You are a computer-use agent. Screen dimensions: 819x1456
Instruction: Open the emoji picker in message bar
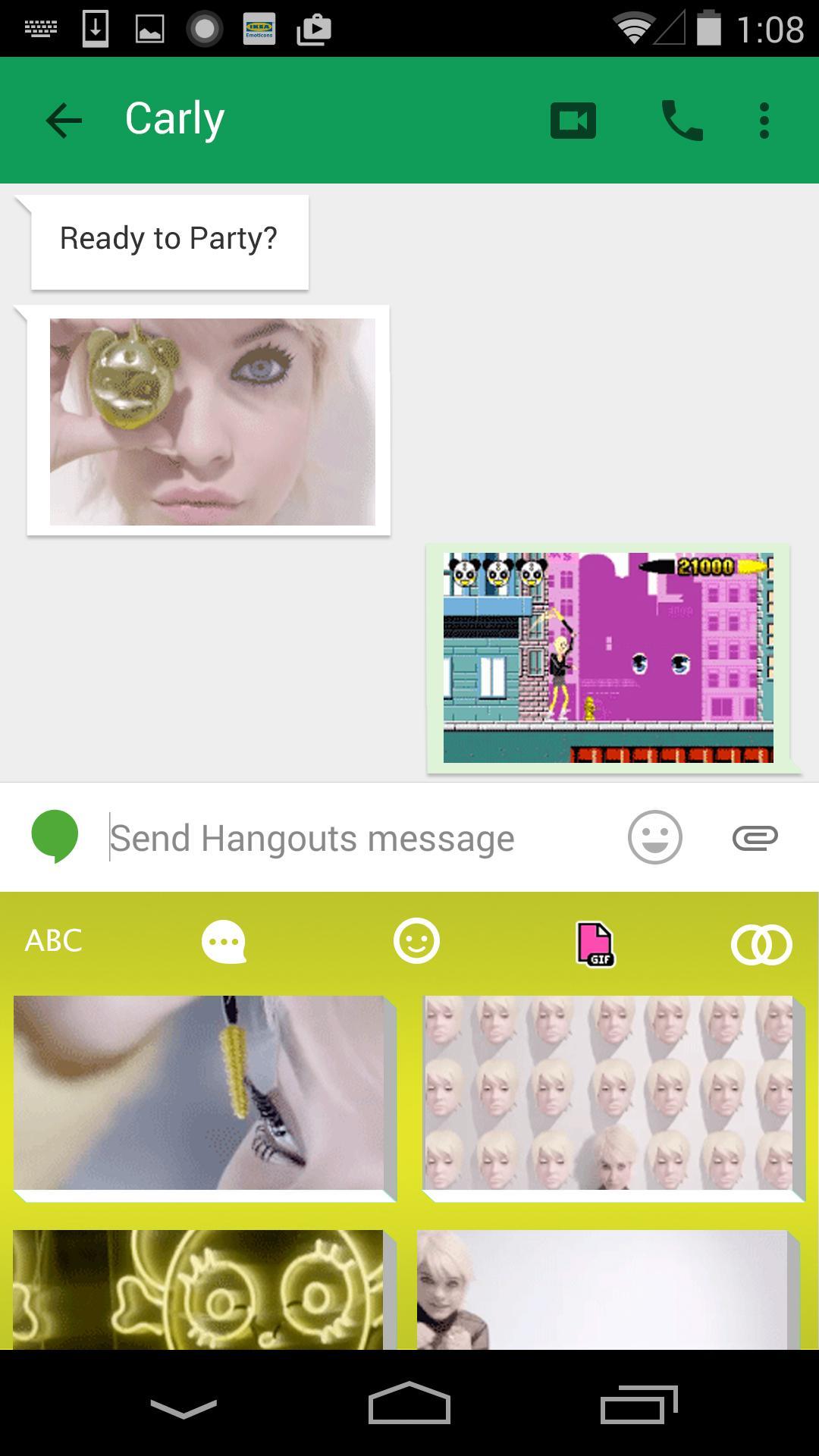654,837
